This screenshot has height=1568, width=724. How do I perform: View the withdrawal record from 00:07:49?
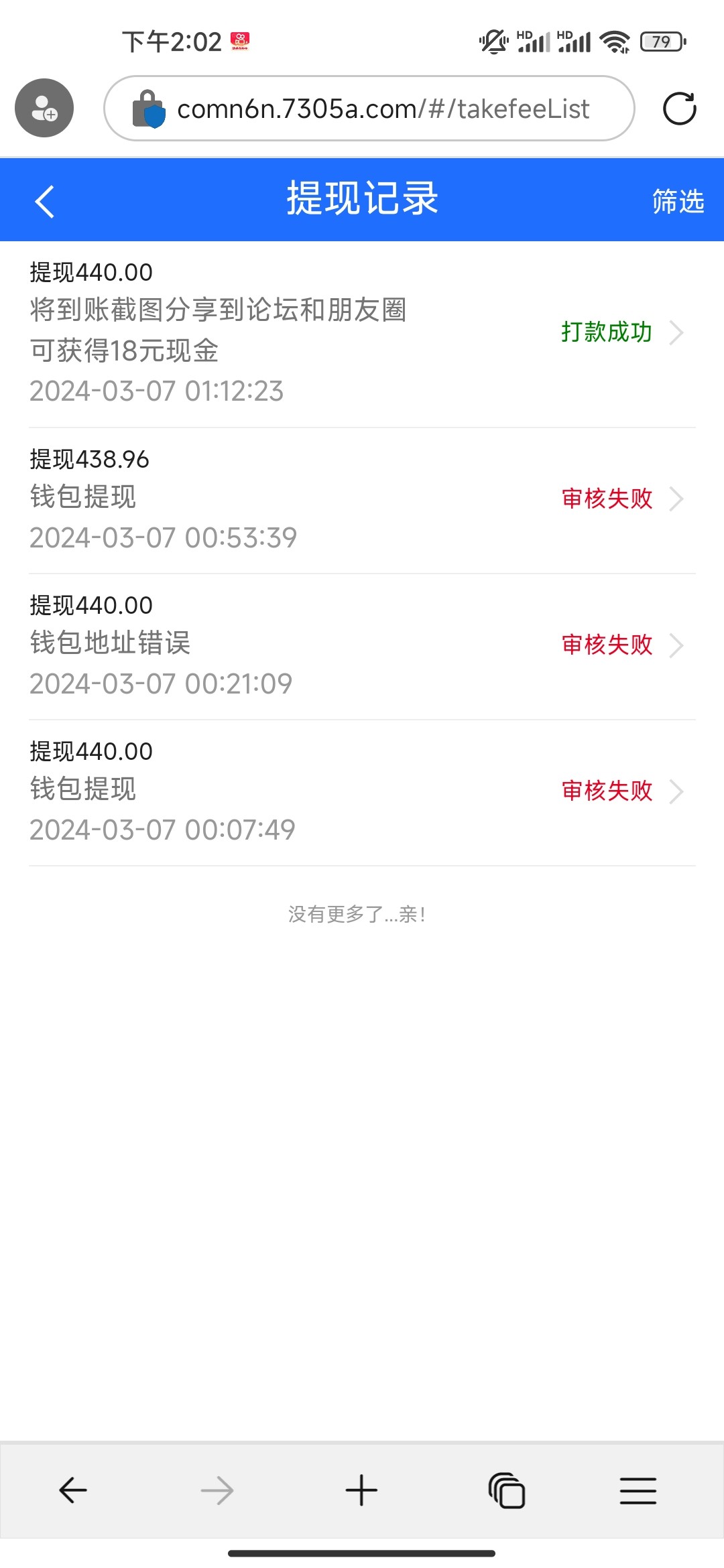pos(362,791)
